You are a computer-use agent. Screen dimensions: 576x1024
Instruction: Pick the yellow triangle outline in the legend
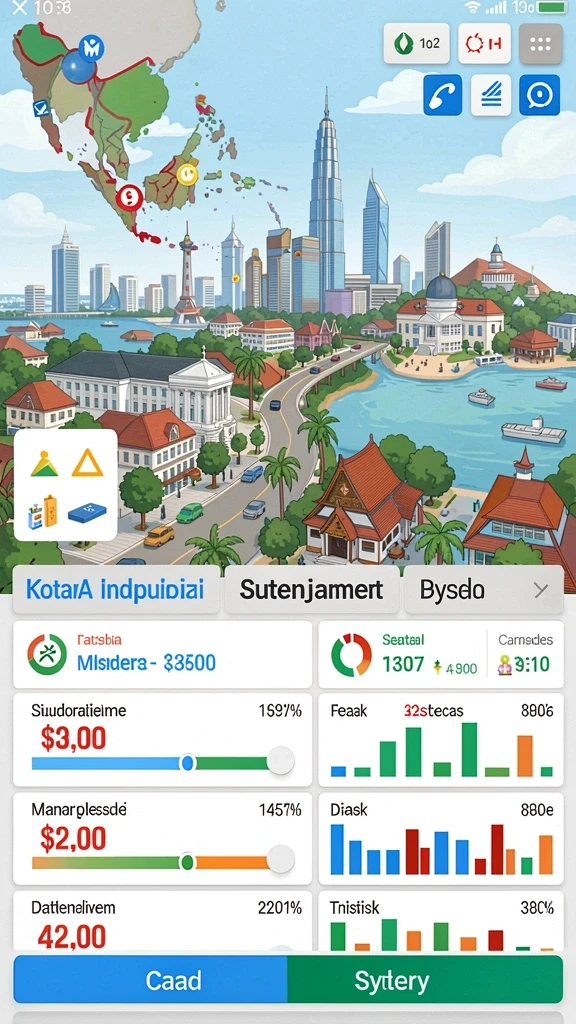point(87,463)
